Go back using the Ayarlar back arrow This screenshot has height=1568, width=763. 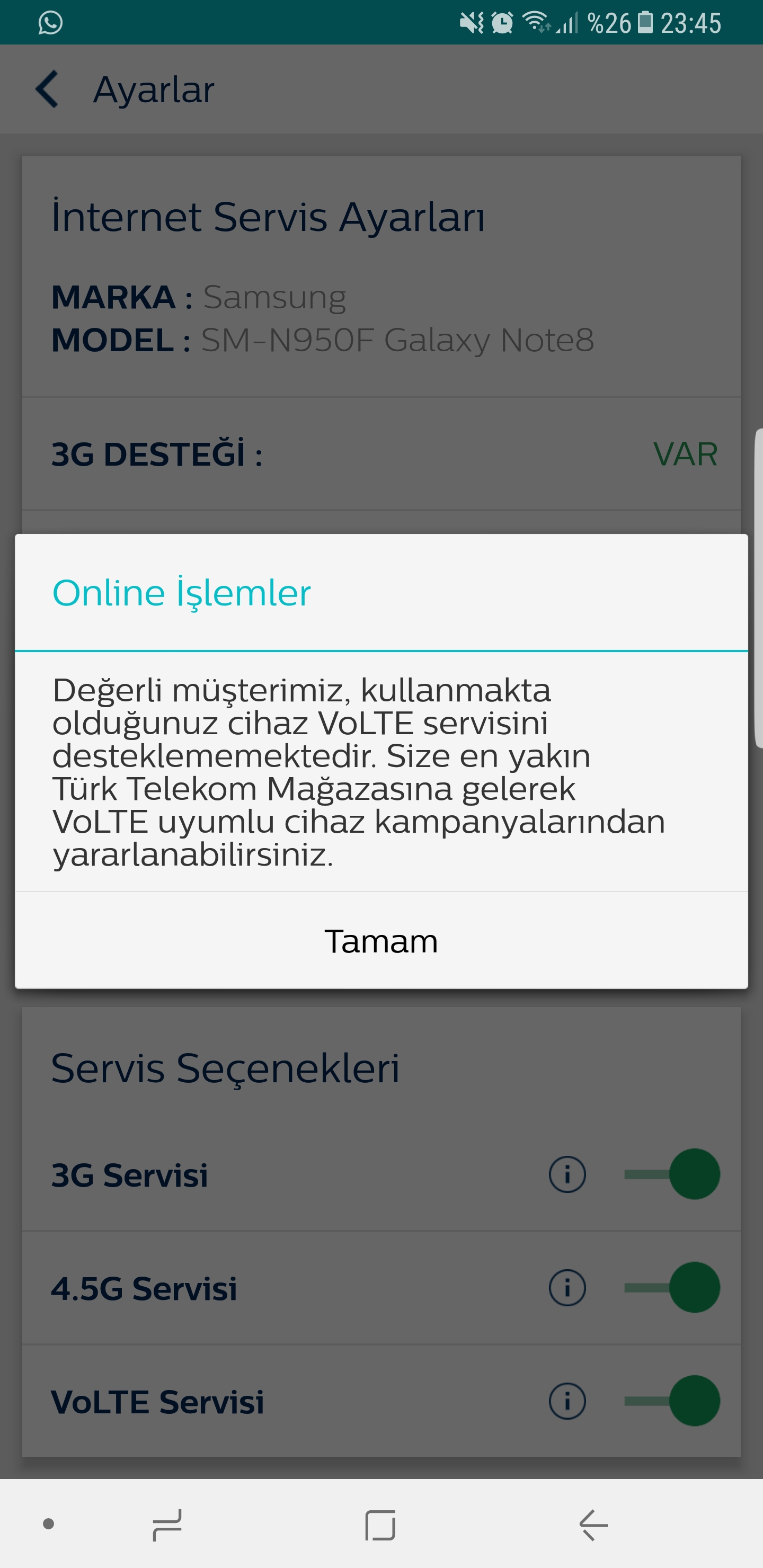(x=47, y=90)
